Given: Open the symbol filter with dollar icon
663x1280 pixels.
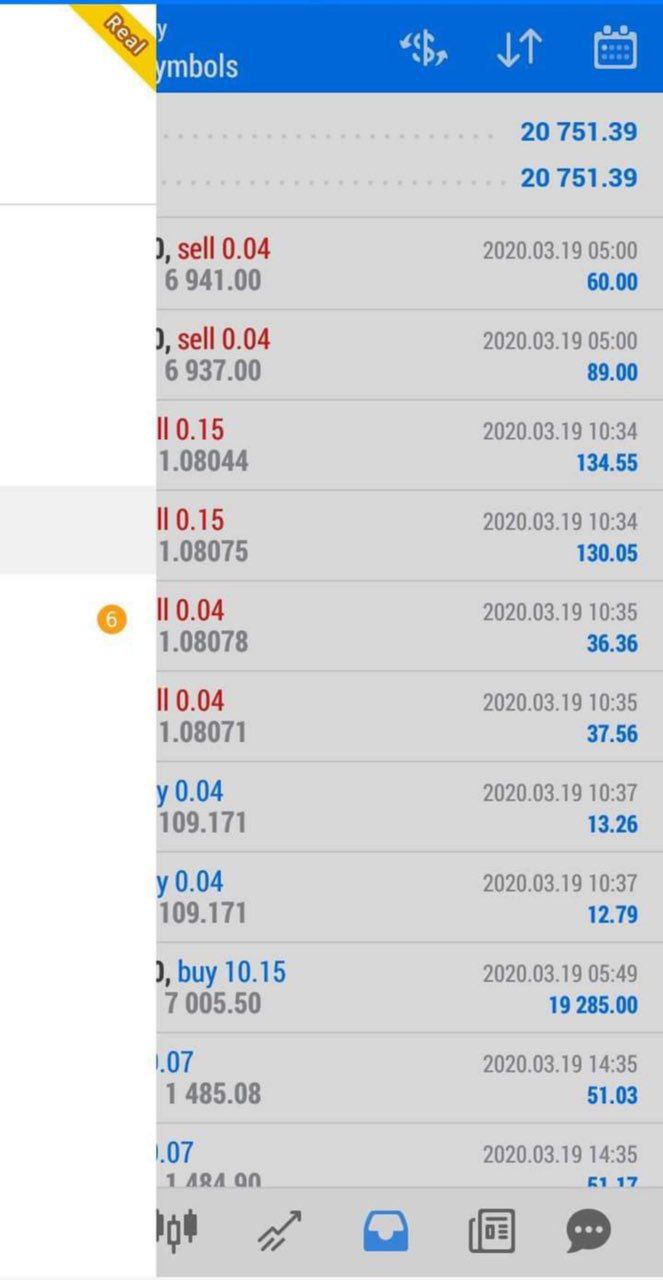Looking at the screenshot, I should click(424, 48).
